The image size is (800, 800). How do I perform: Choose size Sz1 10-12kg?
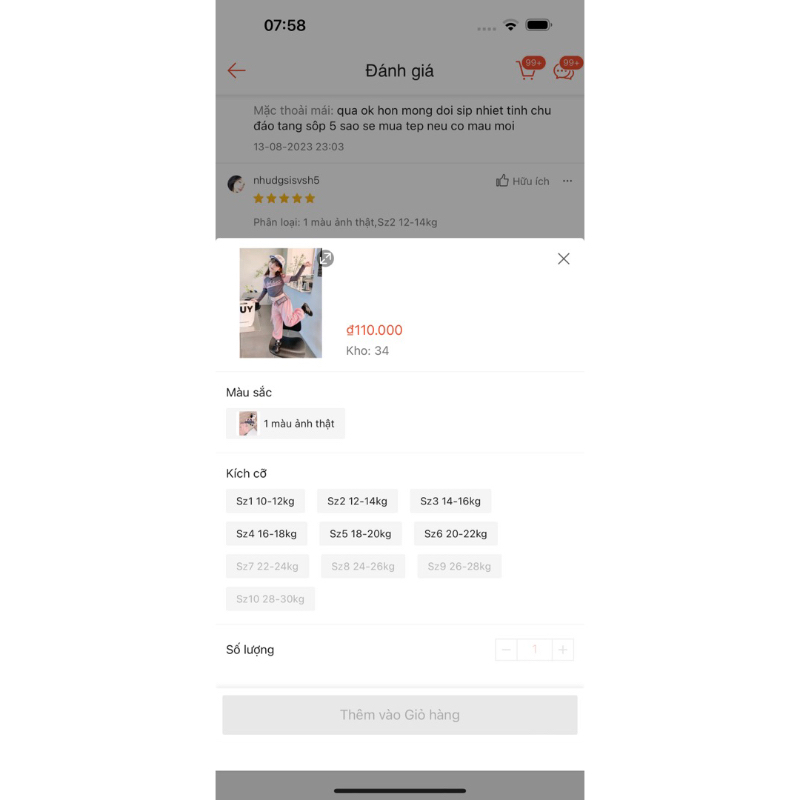click(265, 501)
